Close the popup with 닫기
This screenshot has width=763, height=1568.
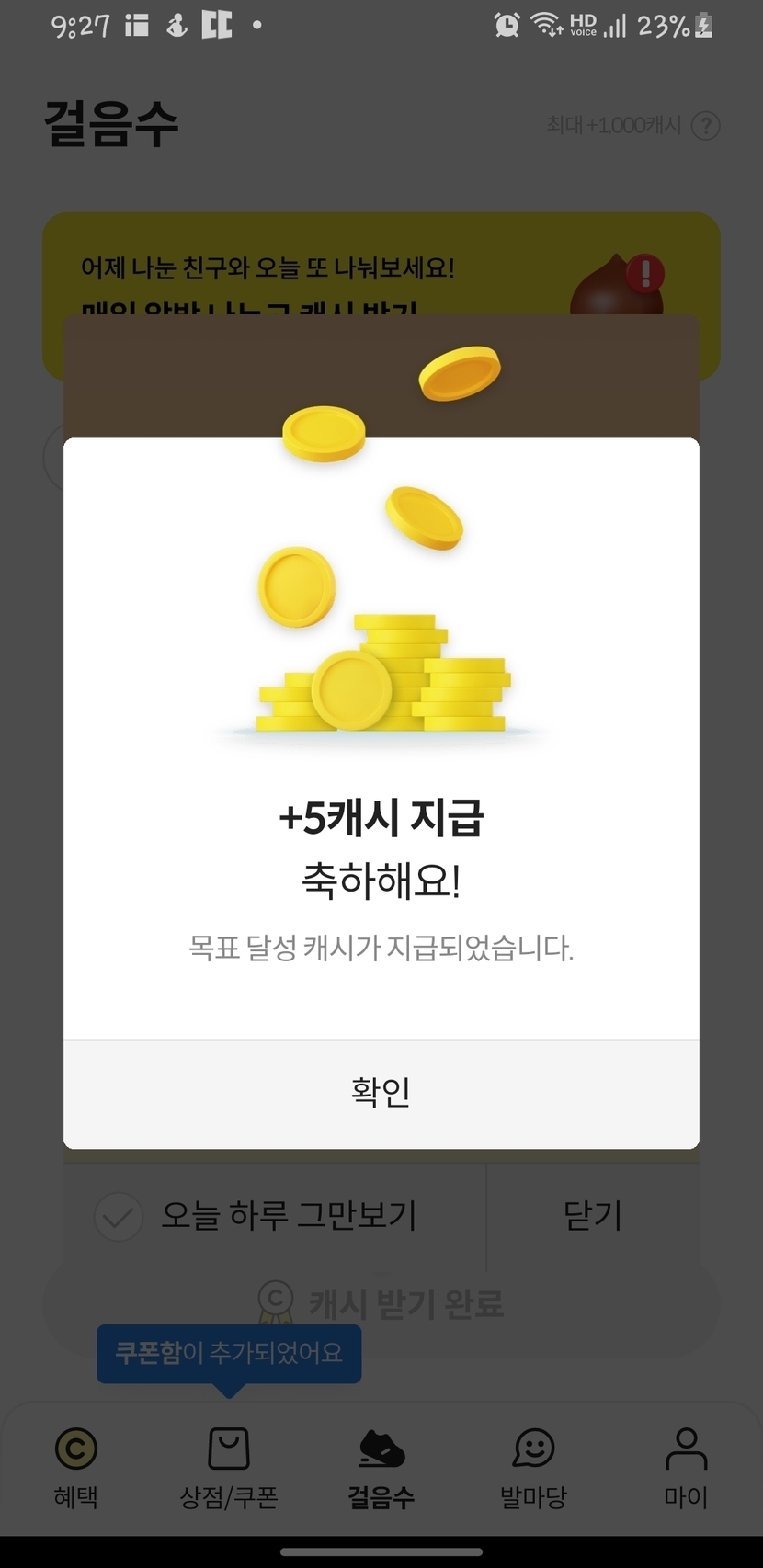coord(592,1215)
